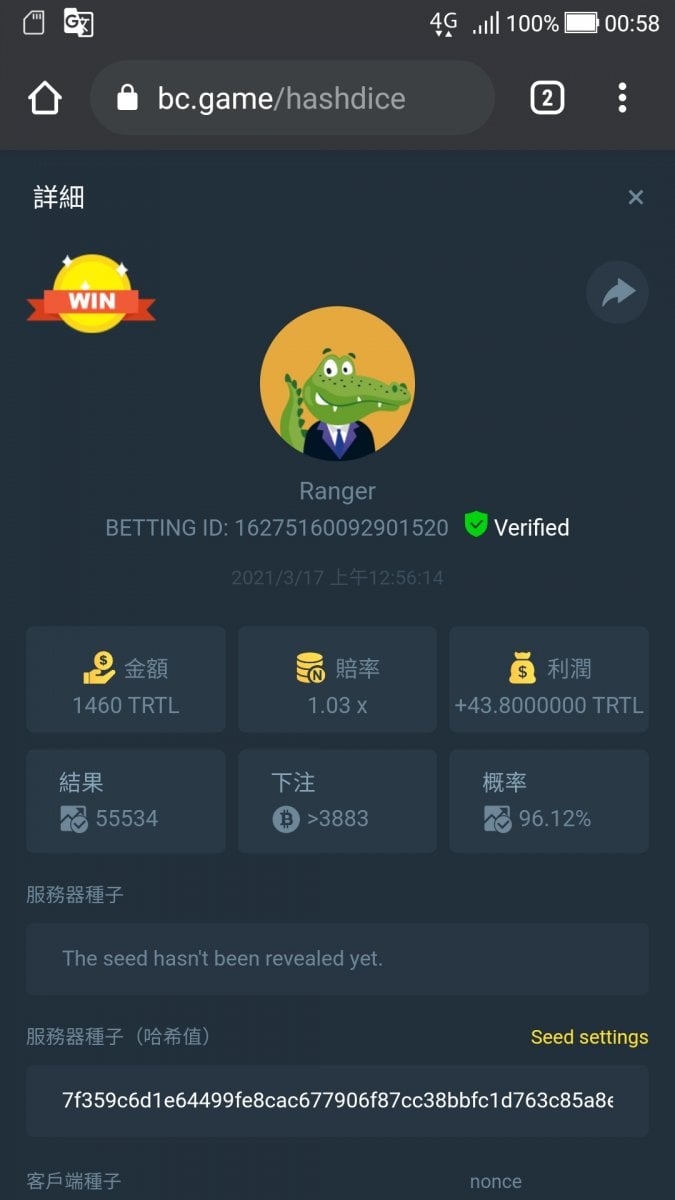Viewport: 675px width, 1200px height.
Task: Tap the bc.game/hashdice address bar
Action: (x=292, y=98)
